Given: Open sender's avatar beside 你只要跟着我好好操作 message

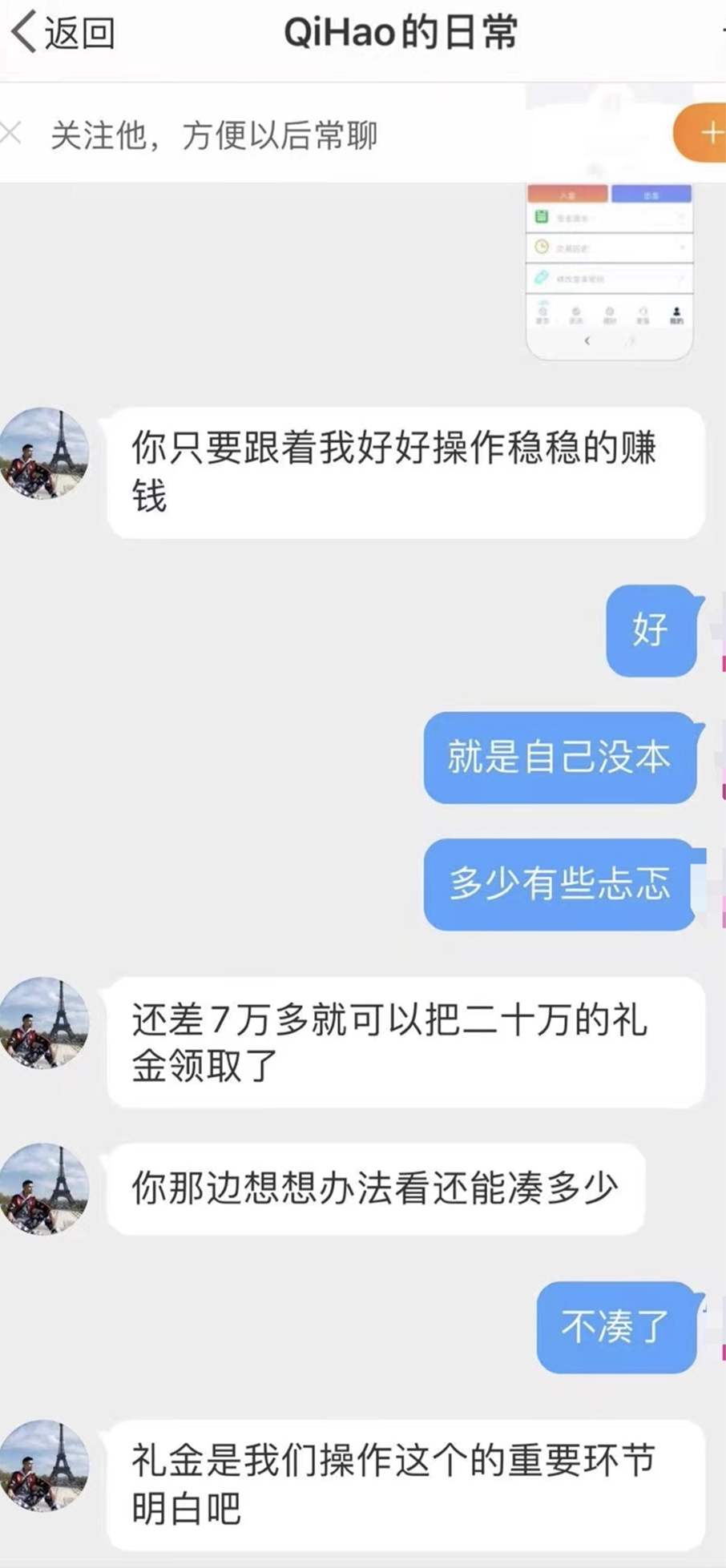Looking at the screenshot, I should pyautogui.click(x=45, y=453).
